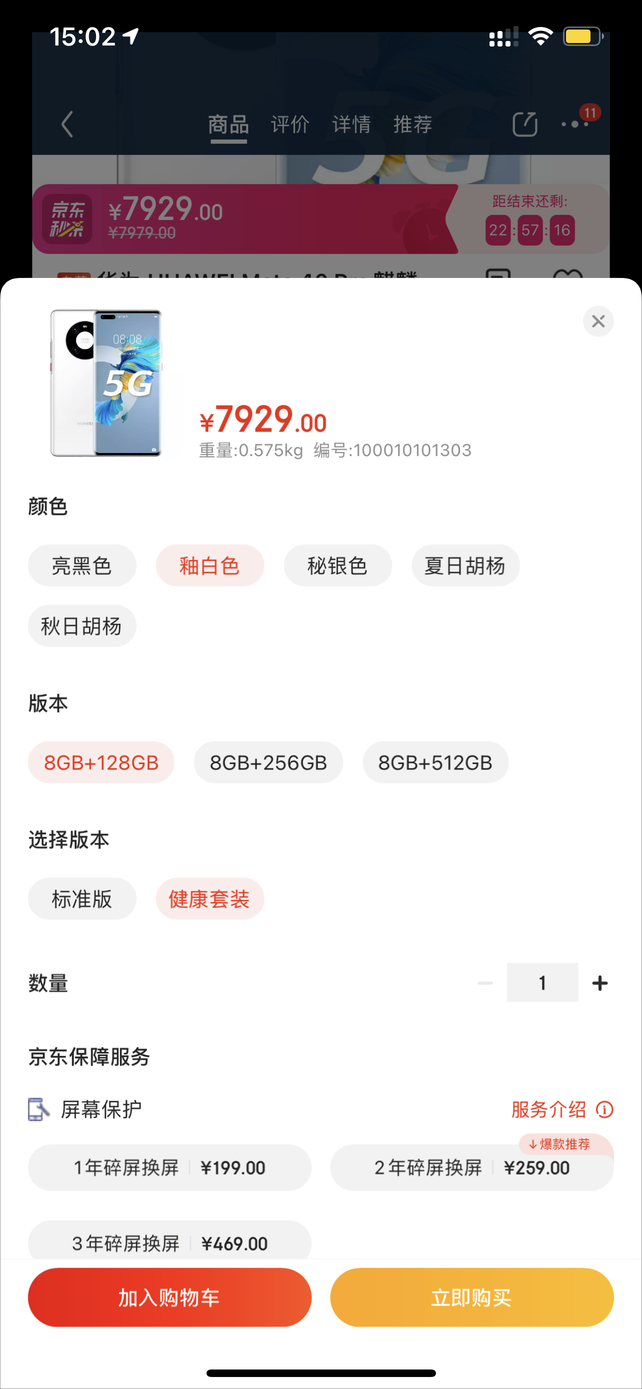Select the 标准版 edition
The height and width of the screenshot is (1389, 642).
click(82, 899)
